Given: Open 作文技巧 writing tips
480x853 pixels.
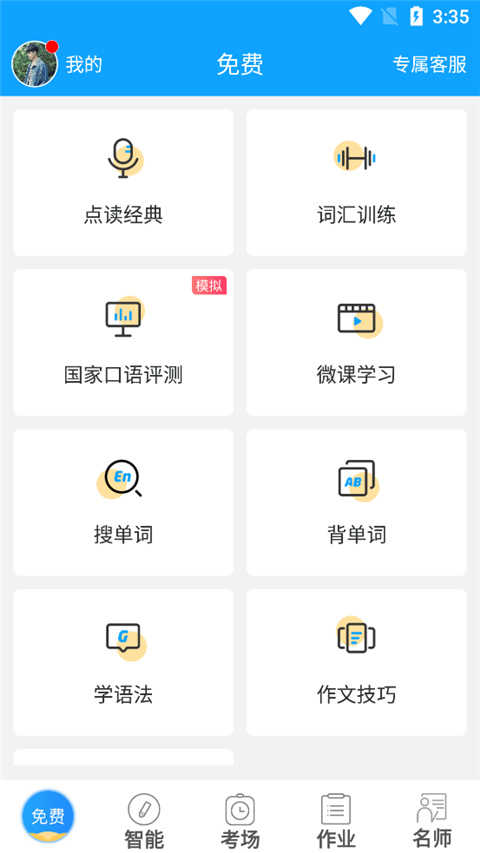Looking at the screenshot, I should click(x=356, y=663).
